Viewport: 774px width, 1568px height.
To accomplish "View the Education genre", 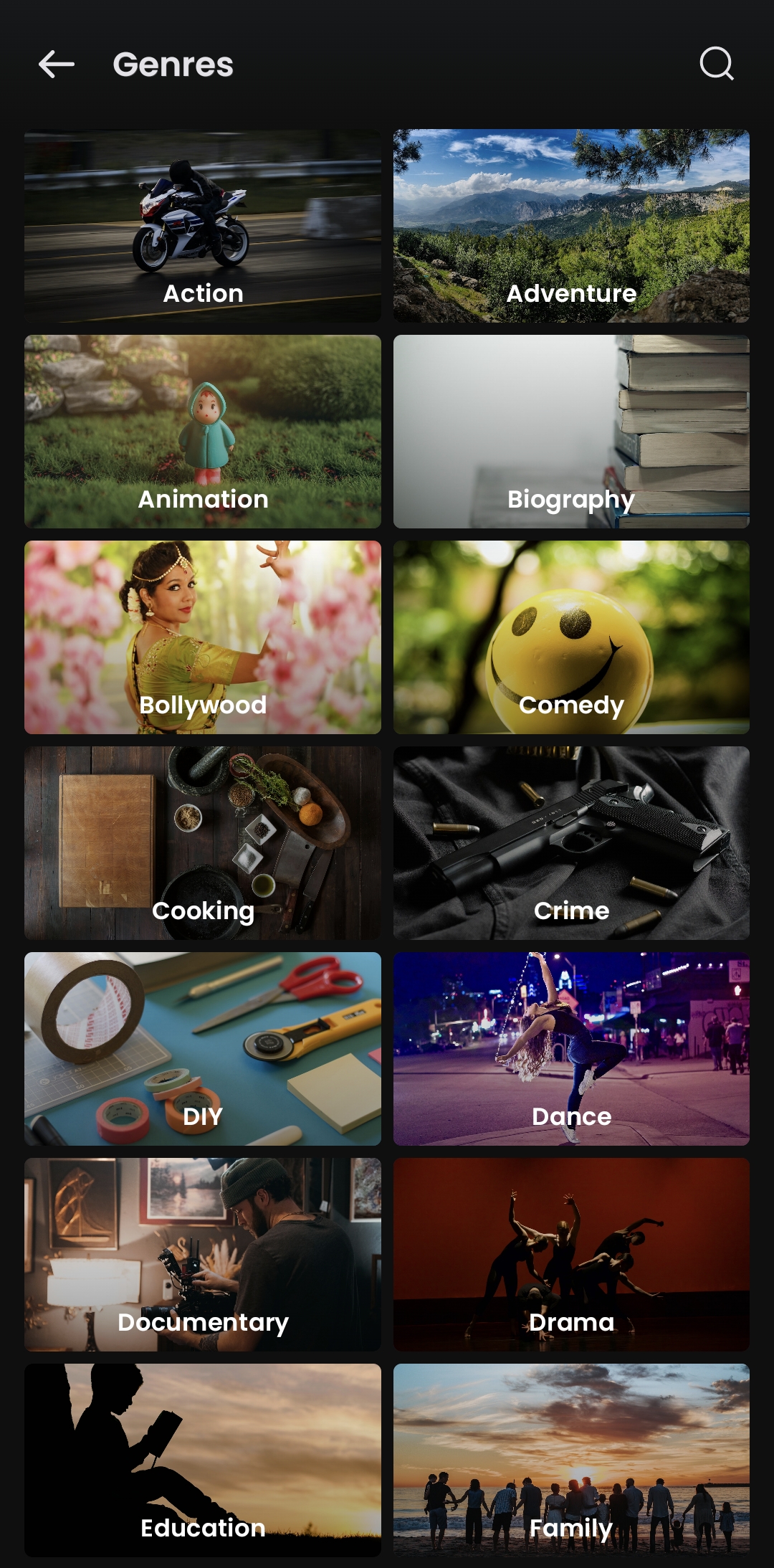I will 203,1460.
